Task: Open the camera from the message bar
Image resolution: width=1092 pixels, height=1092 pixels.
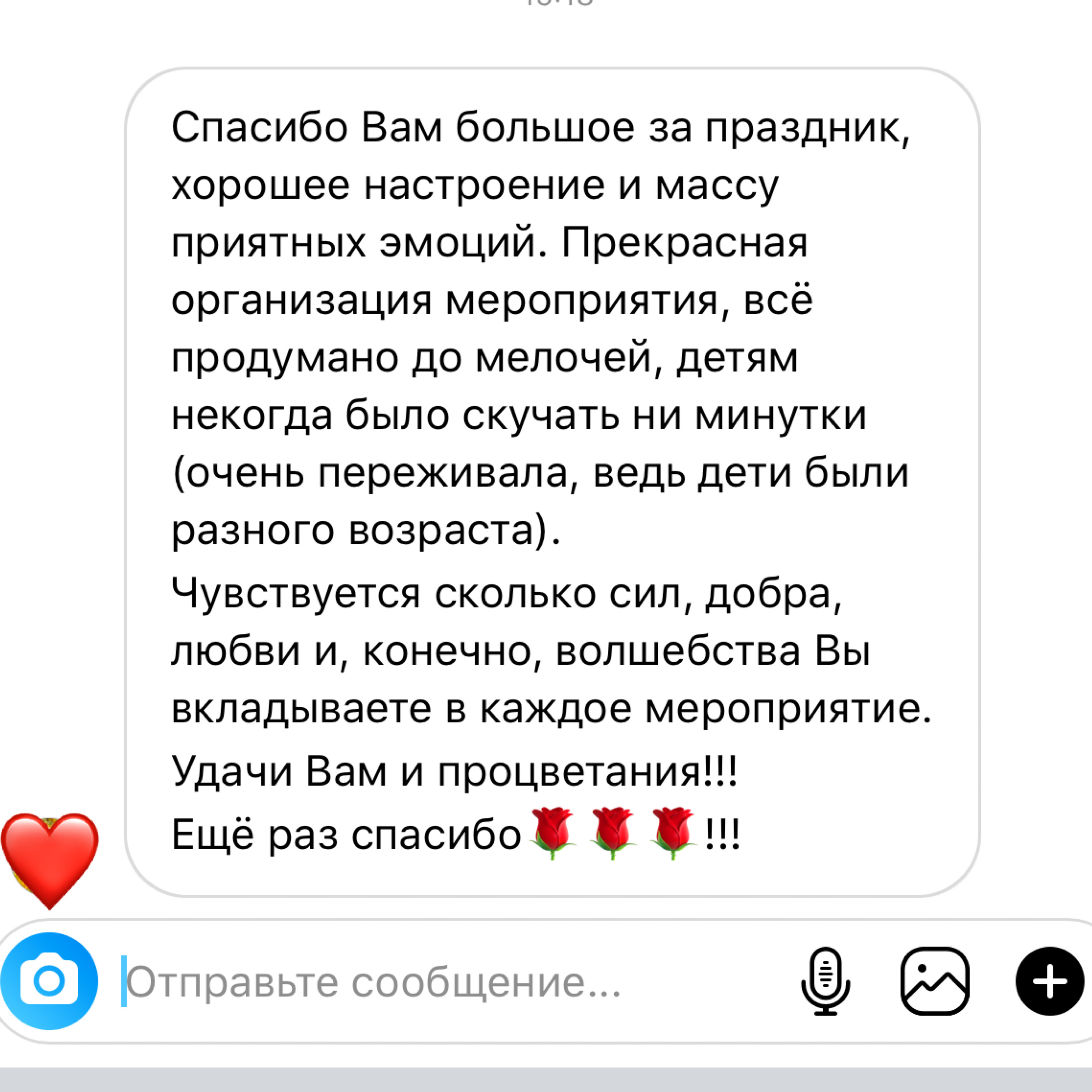Action: (x=49, y=981)
